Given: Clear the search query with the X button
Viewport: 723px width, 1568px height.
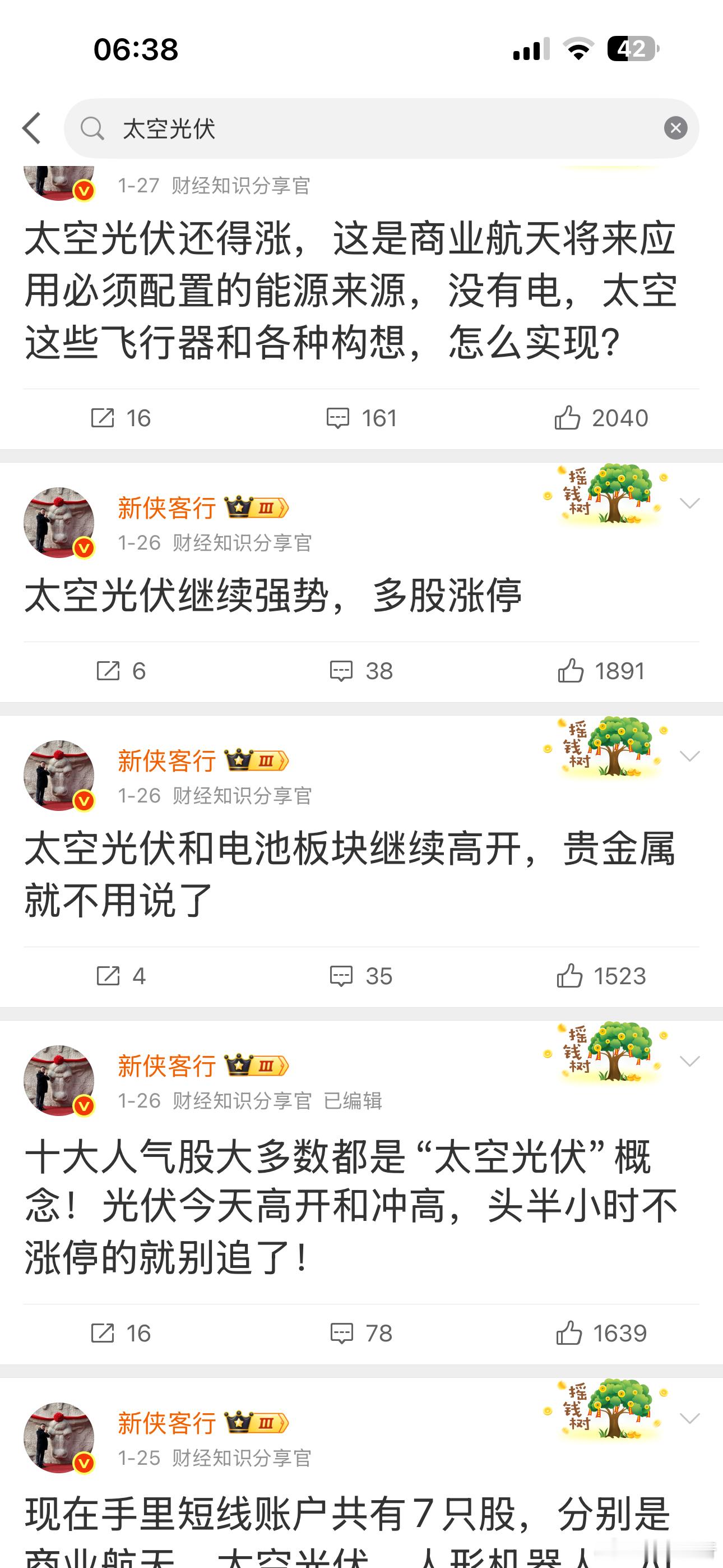Looking at the screenshot, I should click(674, 128).
